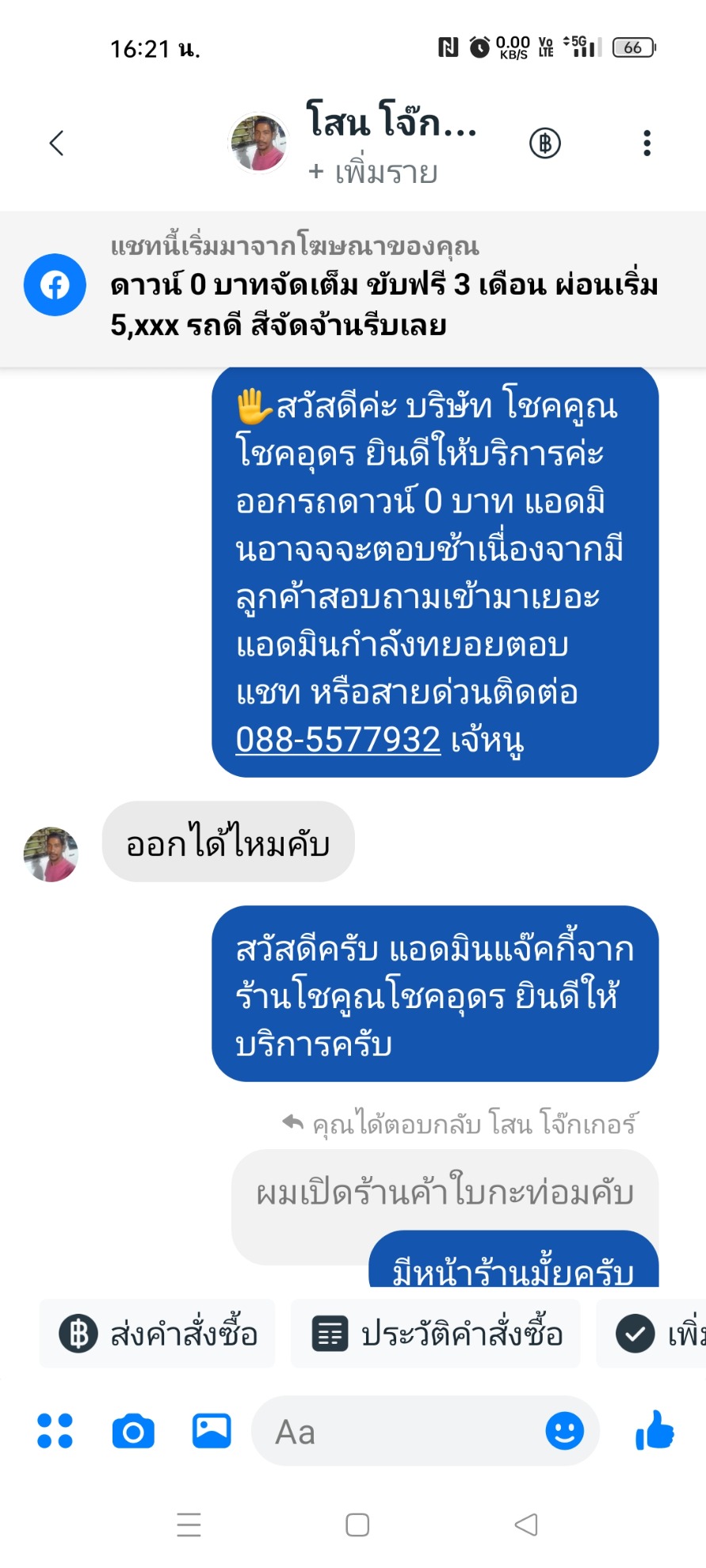Send a thumbs-up like
The image size is (706, 1568).
(x=654, y=1431)
